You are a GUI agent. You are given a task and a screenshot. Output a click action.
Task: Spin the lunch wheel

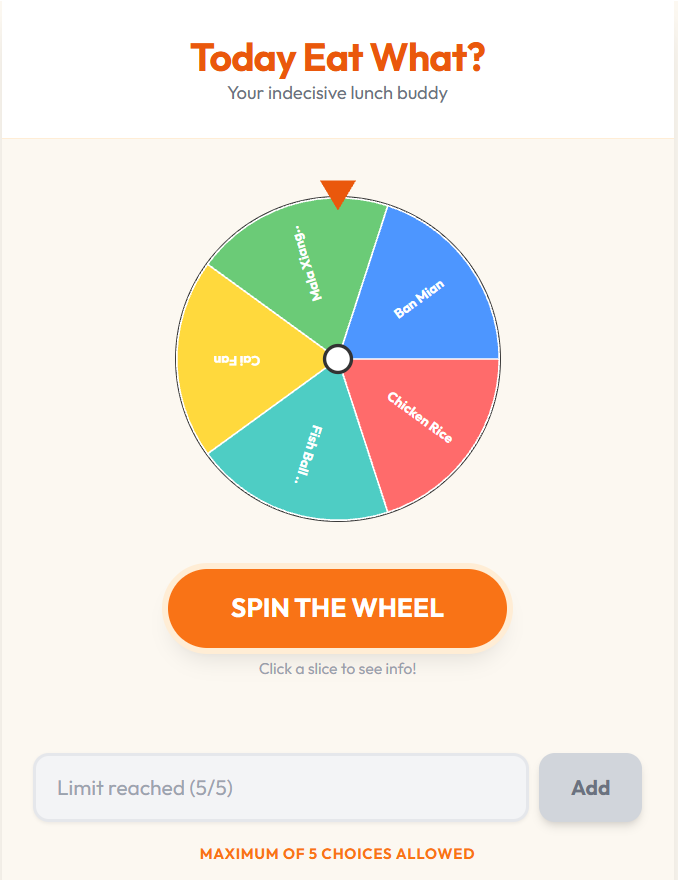pos(337,608)
